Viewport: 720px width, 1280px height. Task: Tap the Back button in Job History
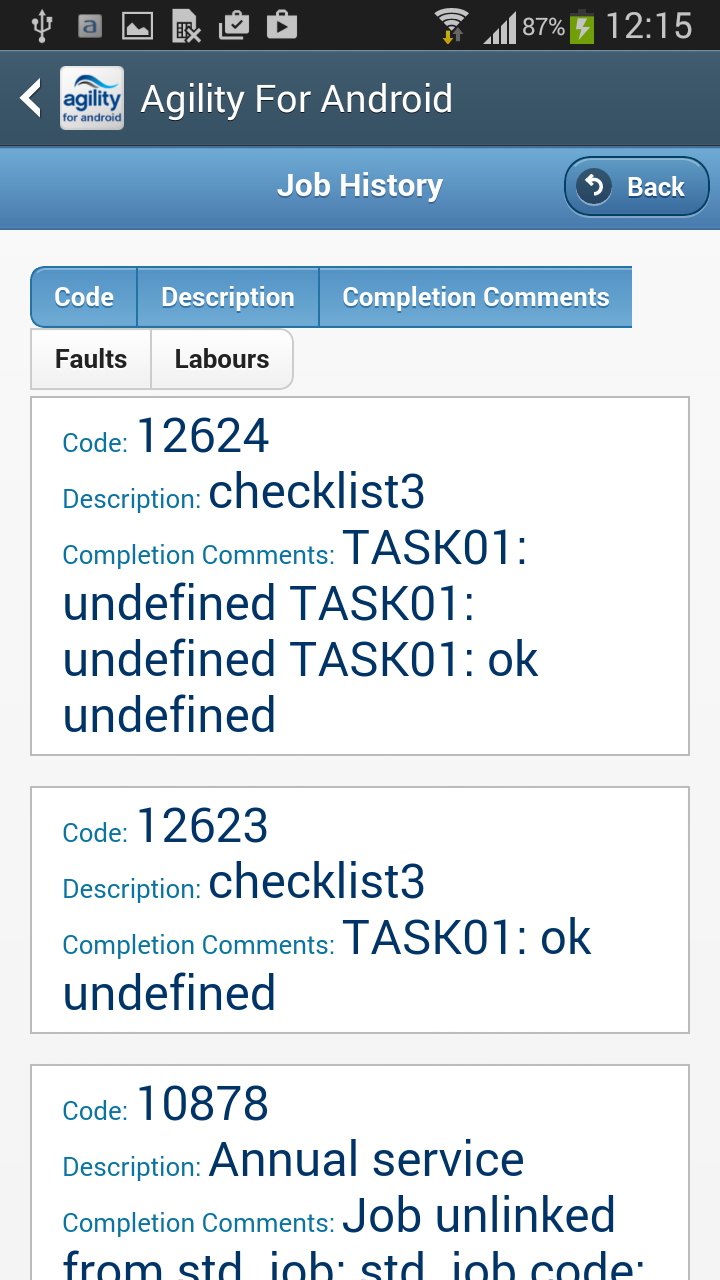coord(637,187)
